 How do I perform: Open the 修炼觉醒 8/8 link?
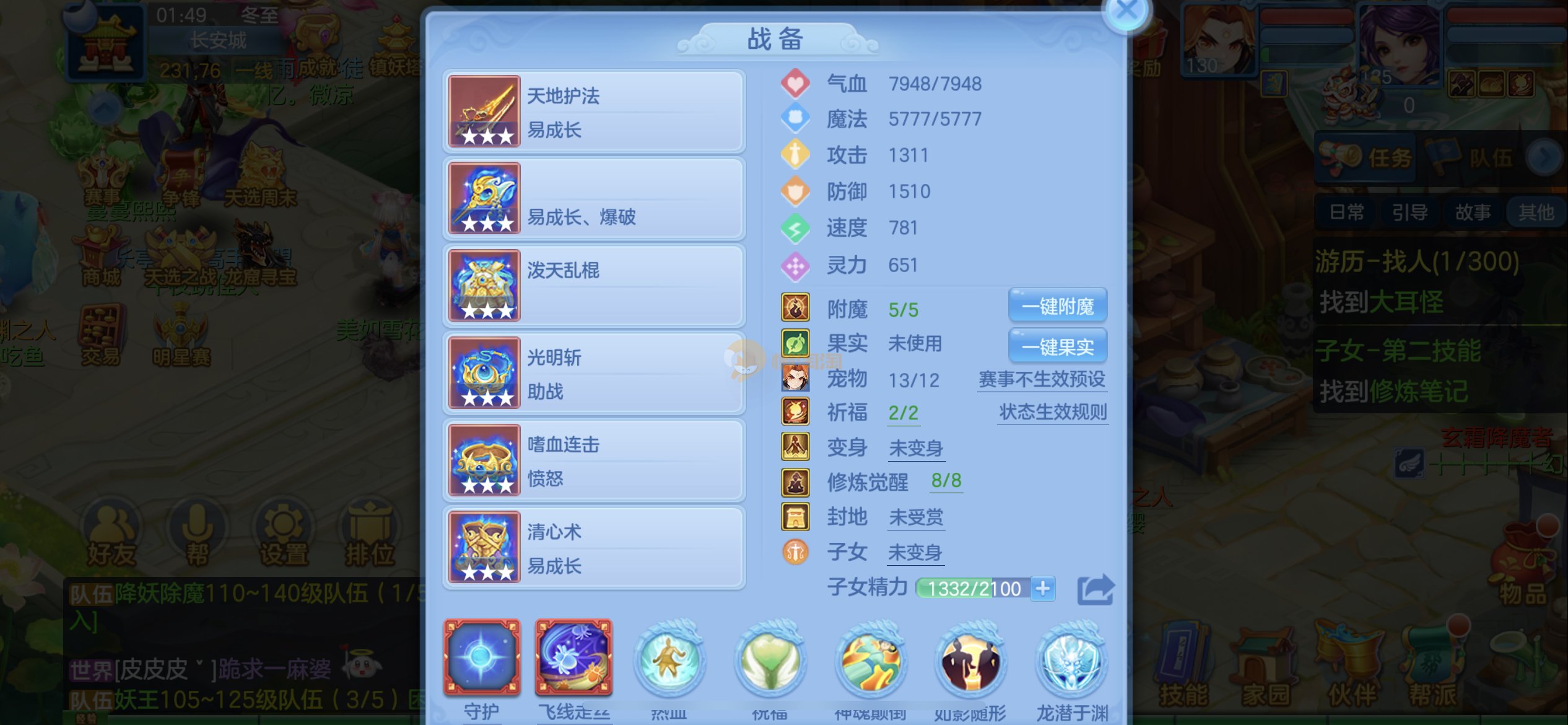pos(946,481)
